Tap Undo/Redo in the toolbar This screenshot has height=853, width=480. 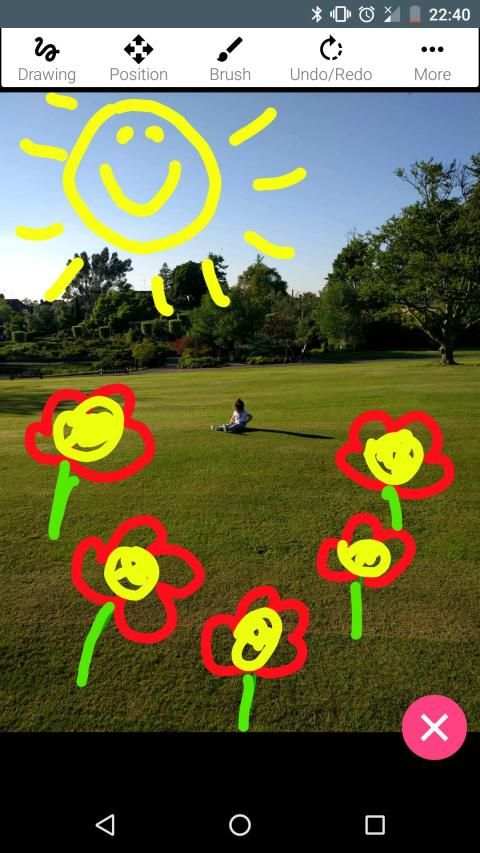click(x=331, y=58)
